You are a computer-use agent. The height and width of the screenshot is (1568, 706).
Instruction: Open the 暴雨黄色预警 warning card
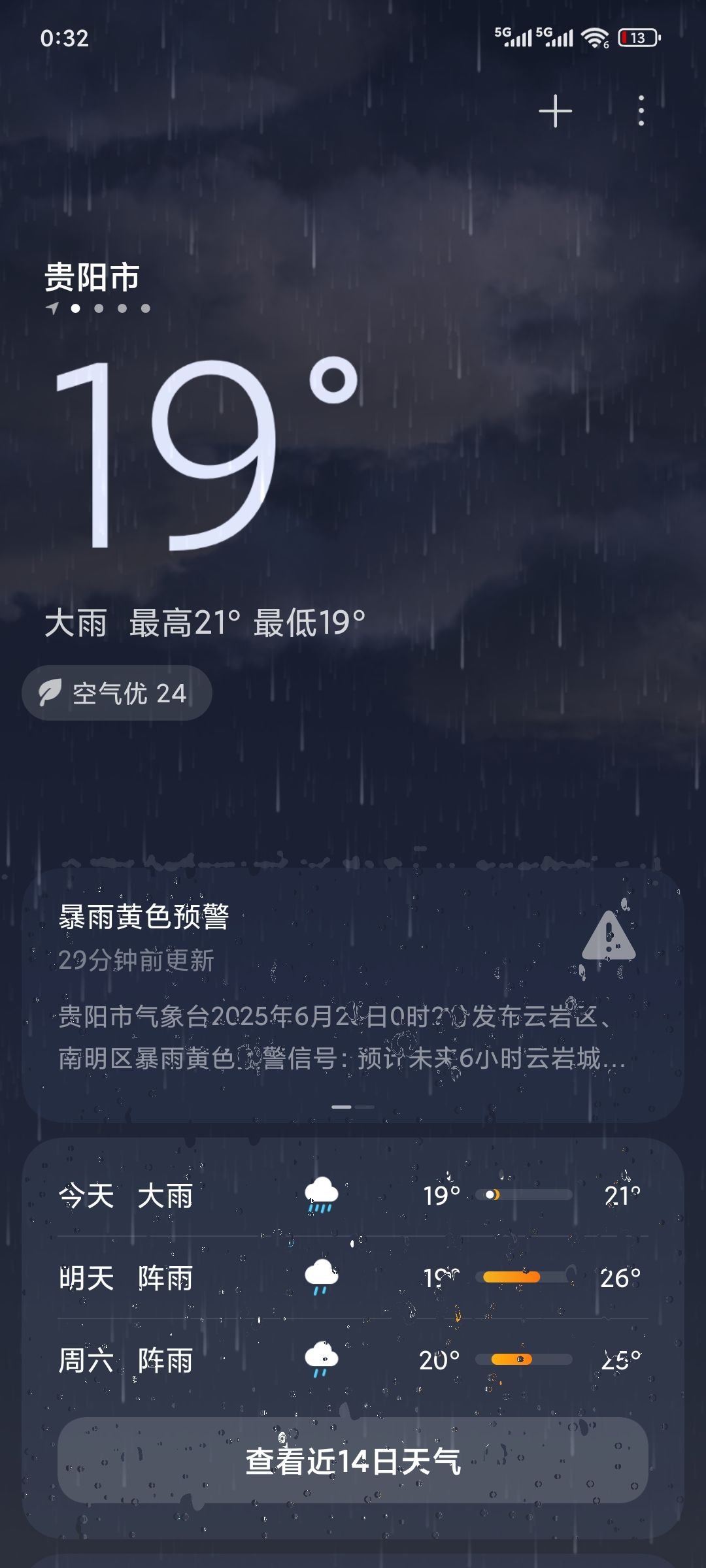pyautogui.click(x=353, y=995)
